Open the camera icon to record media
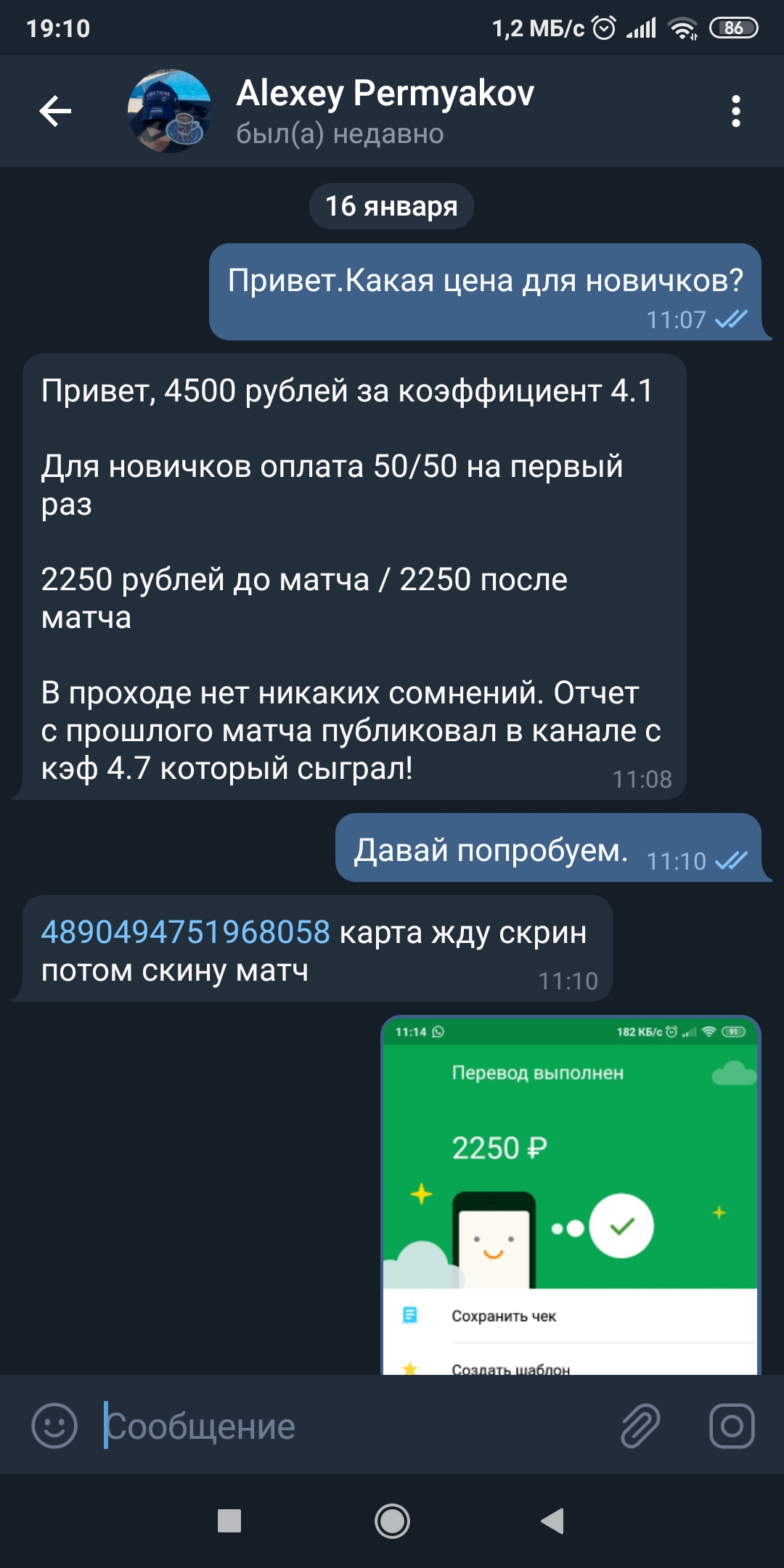 tap(732, 1426)
